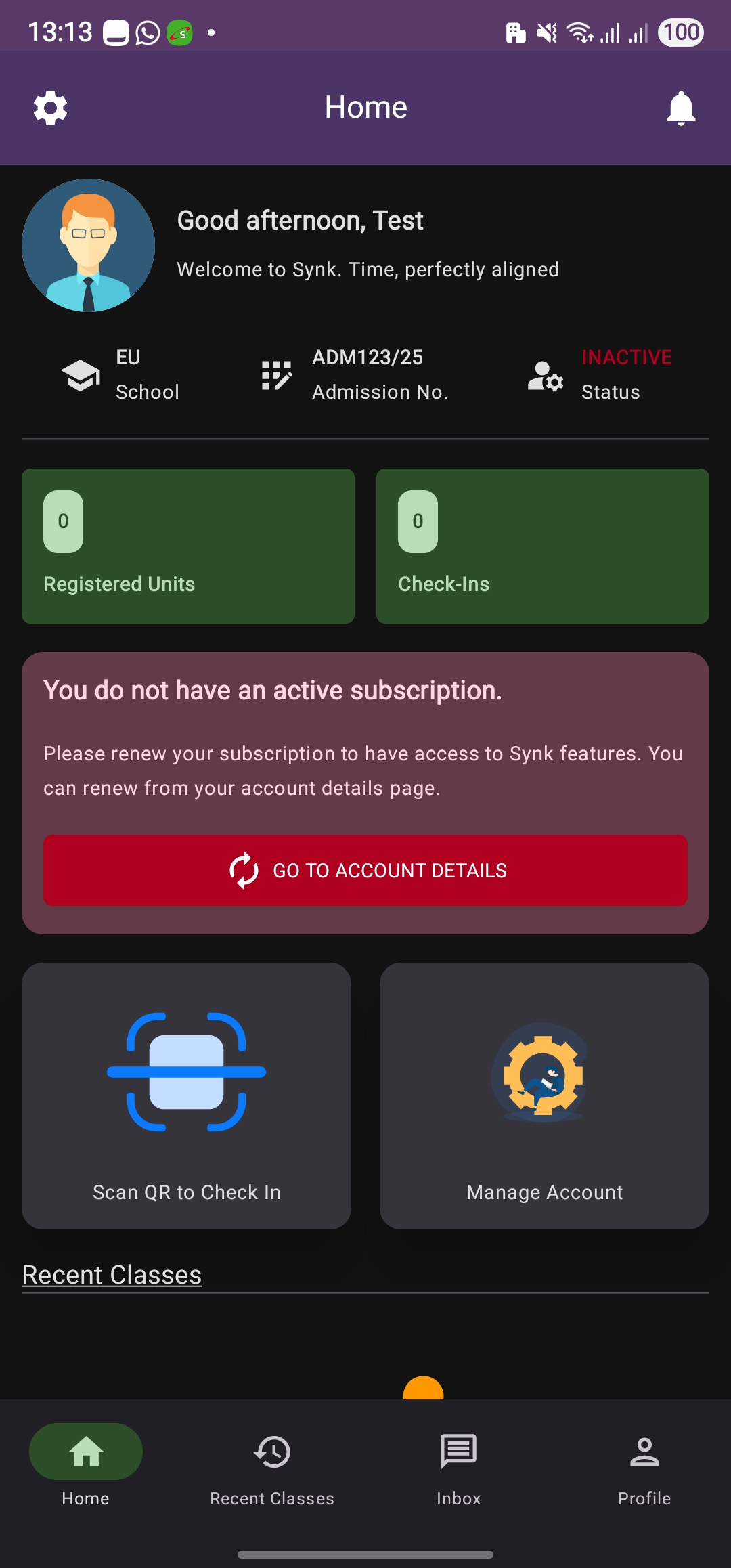The height and width of the screenshot is (1568, 731).
Task: Open the Check-Ins card
Action: pyautogui.click(x=543, y=546)
